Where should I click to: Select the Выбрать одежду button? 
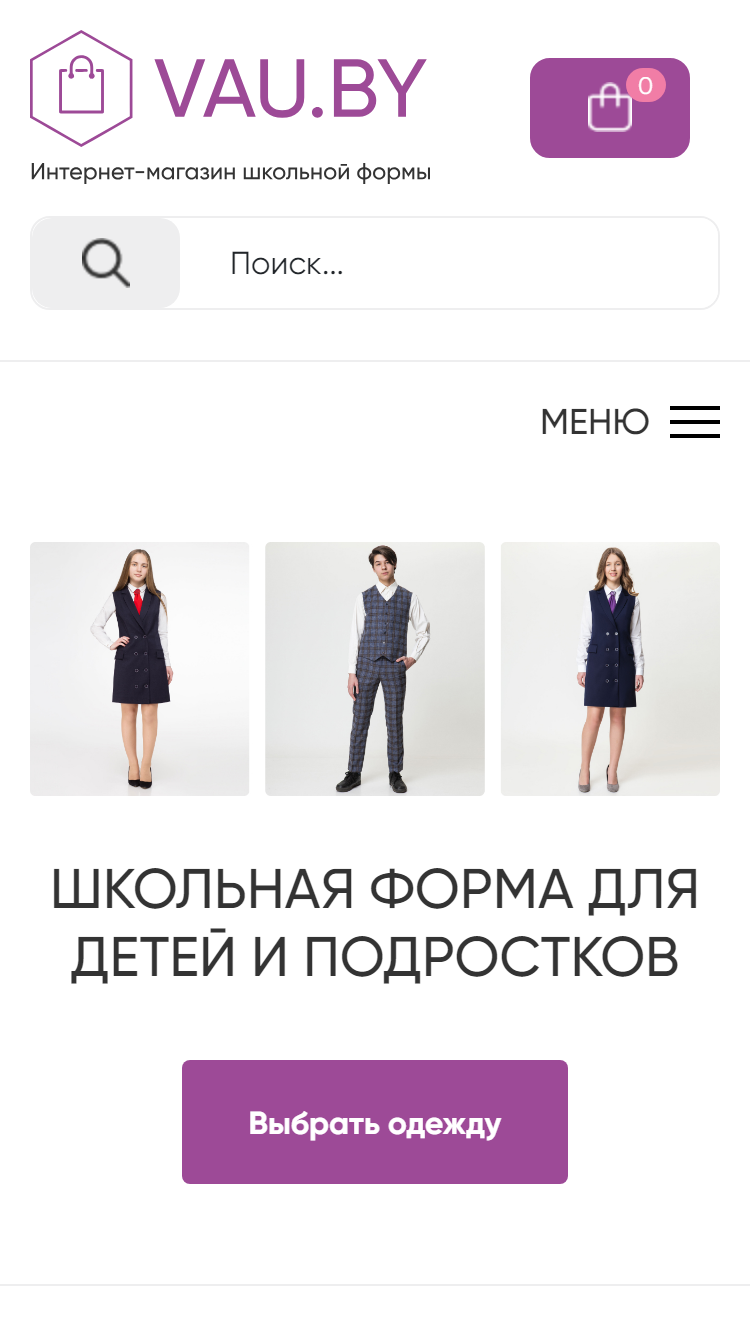[x=375, y=1122]
